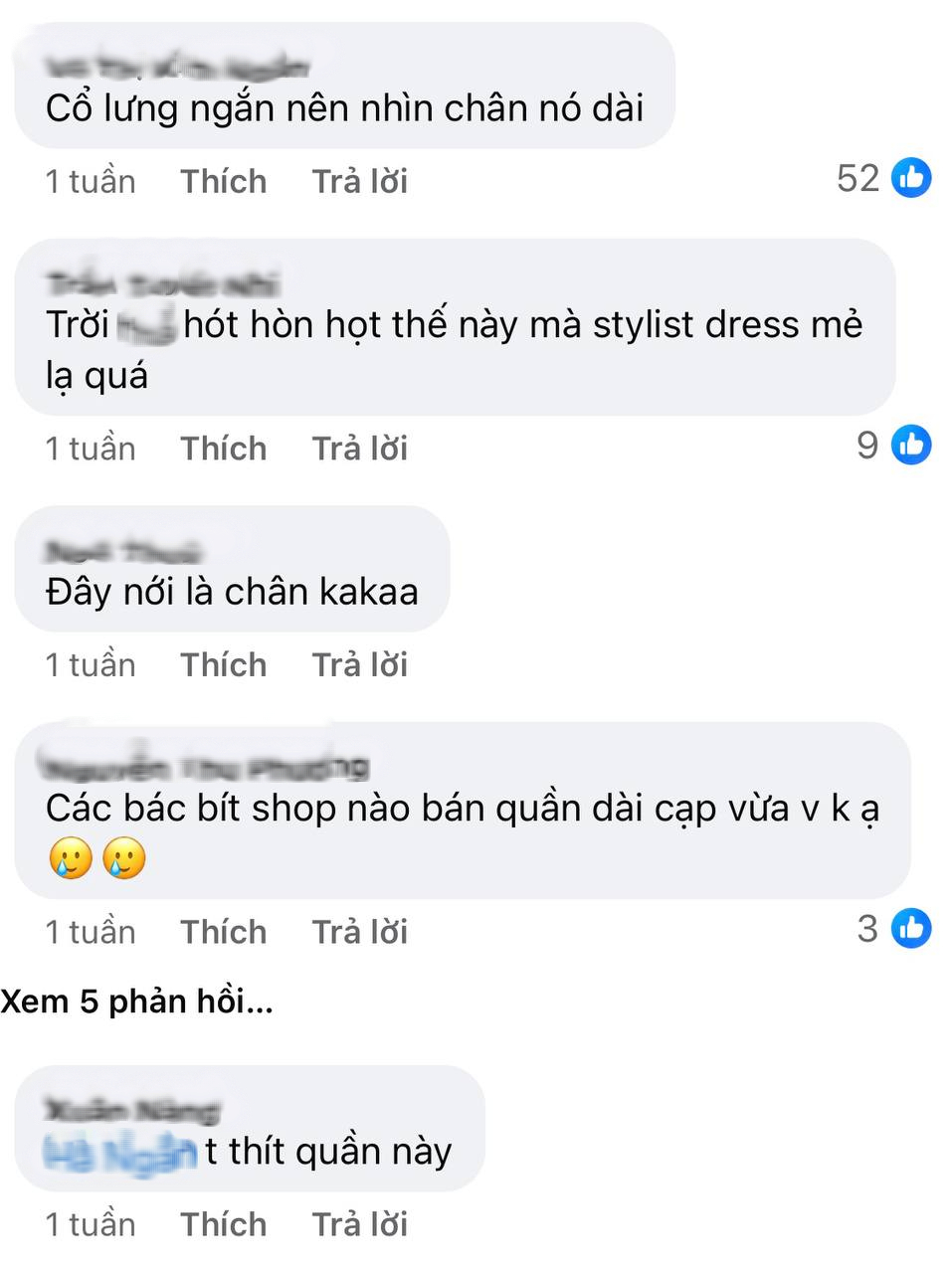952x1273 pixels.
Task: Click 'Trả lời' on the last comment
Action: (360, 1224)
